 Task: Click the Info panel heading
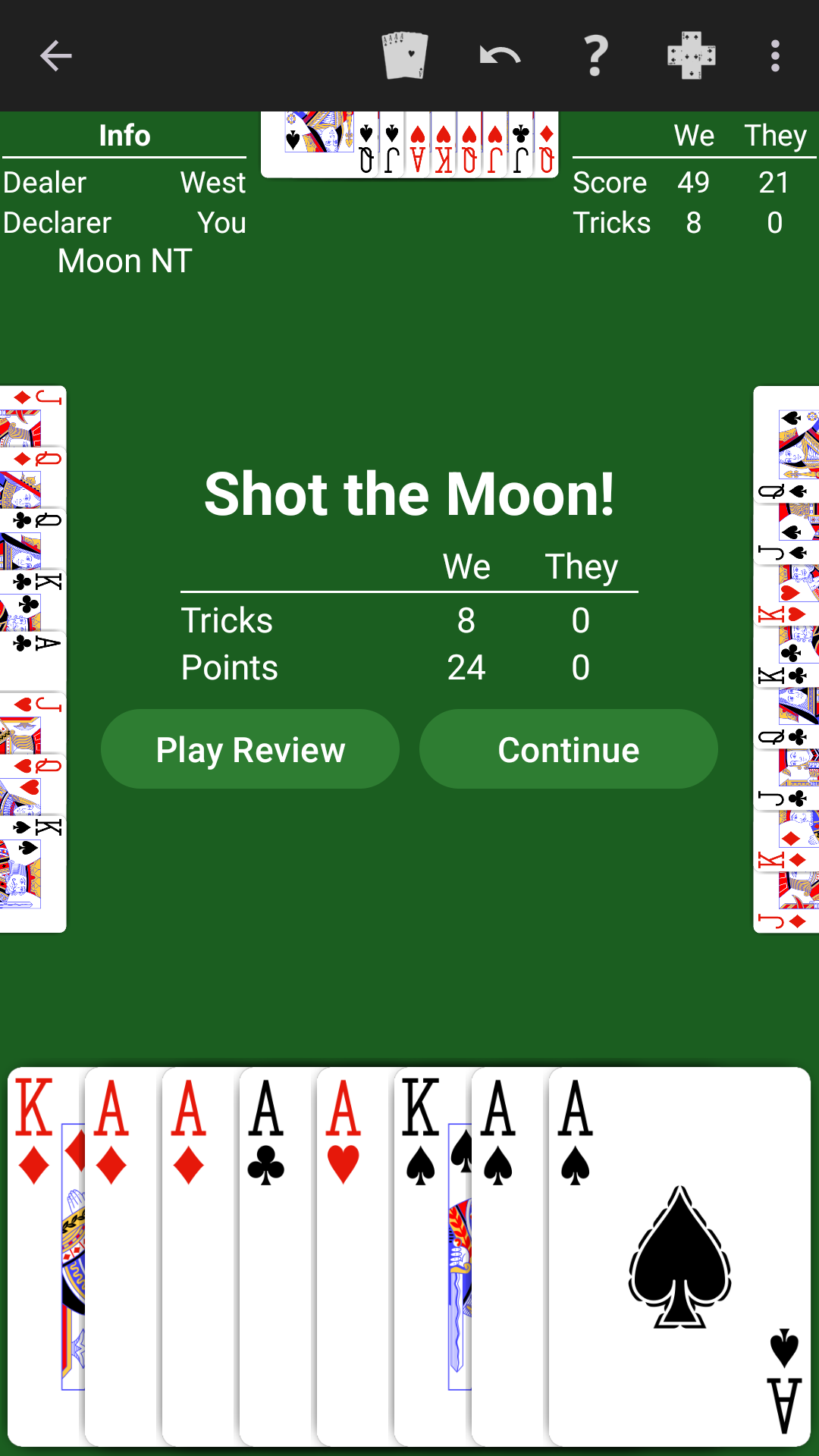pos(124,135)
